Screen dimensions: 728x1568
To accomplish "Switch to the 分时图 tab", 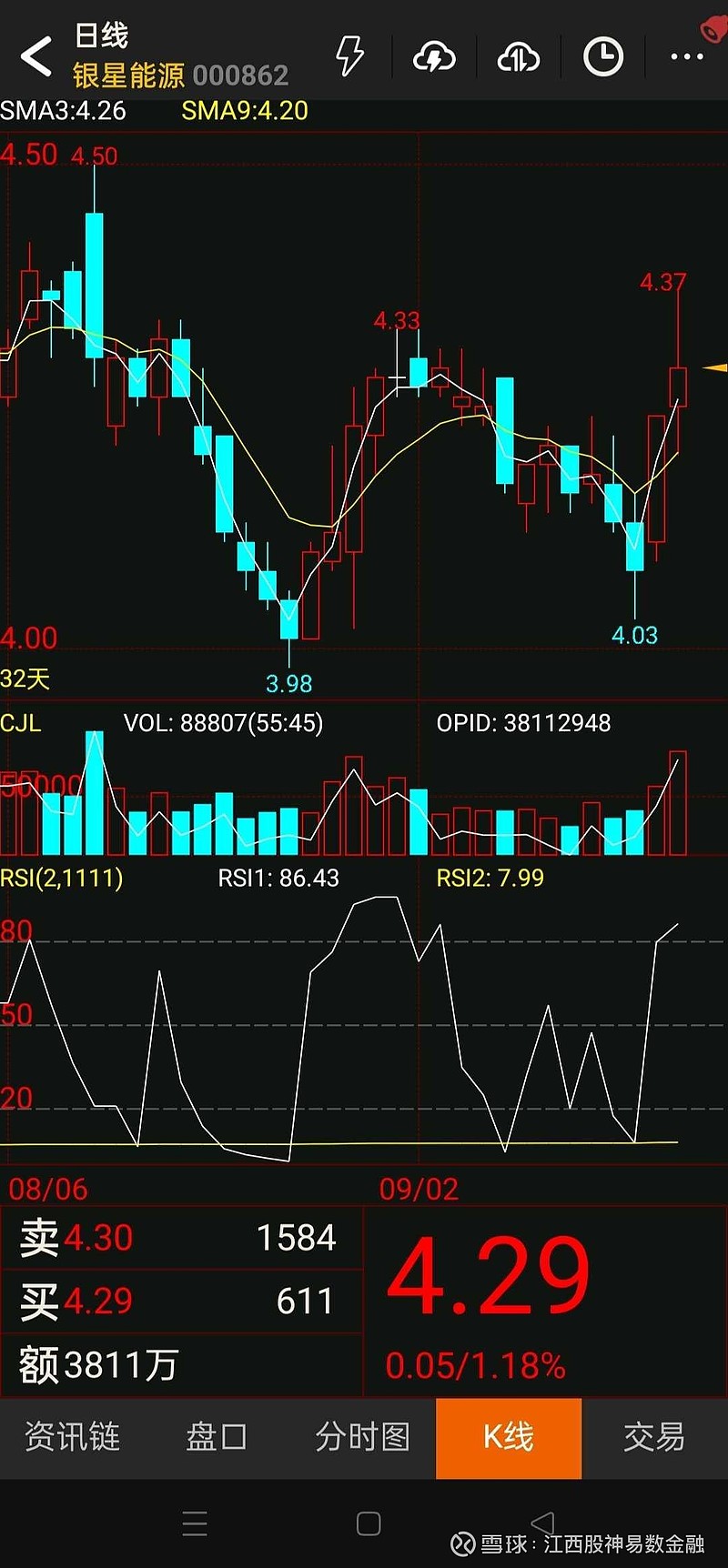I will [362, 1438].
